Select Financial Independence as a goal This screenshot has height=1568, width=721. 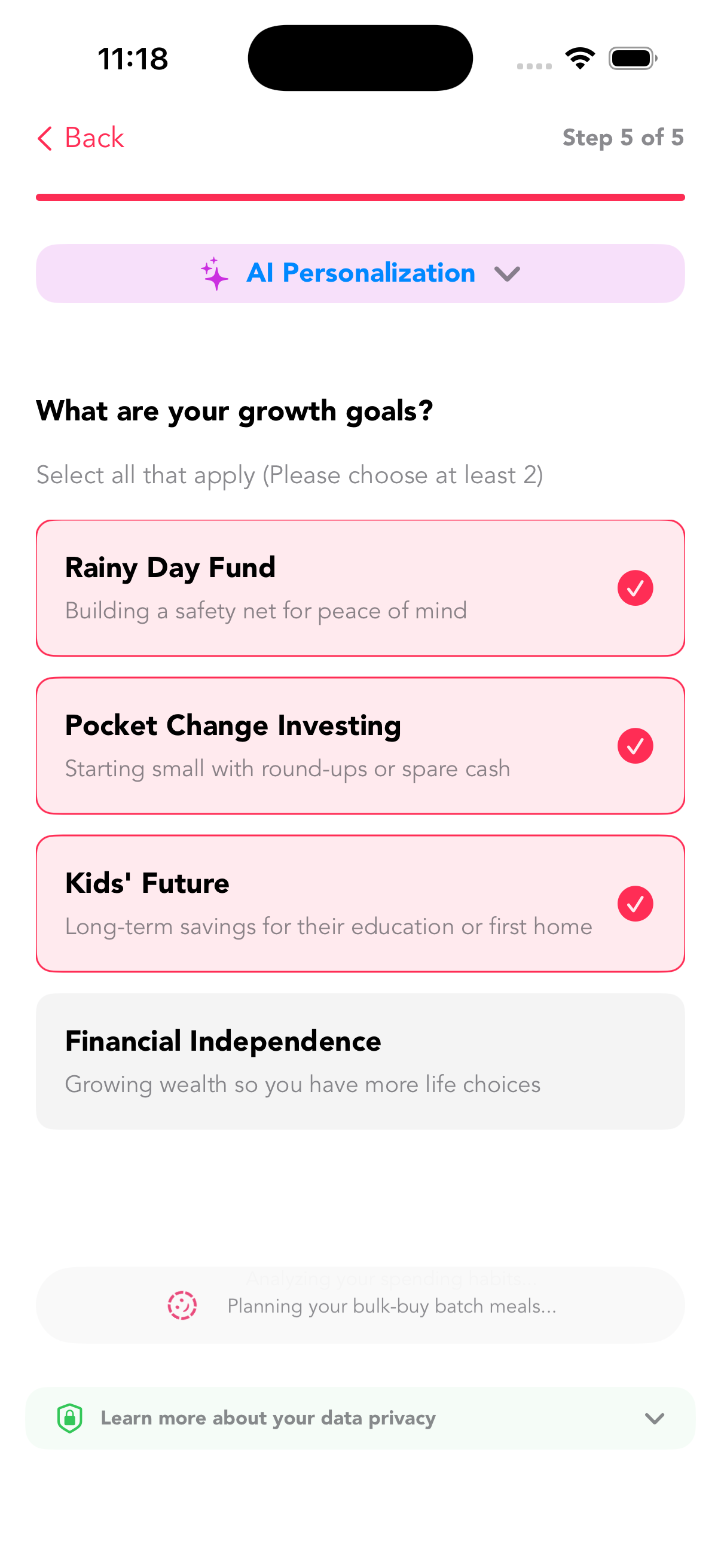pos(360,1061)
